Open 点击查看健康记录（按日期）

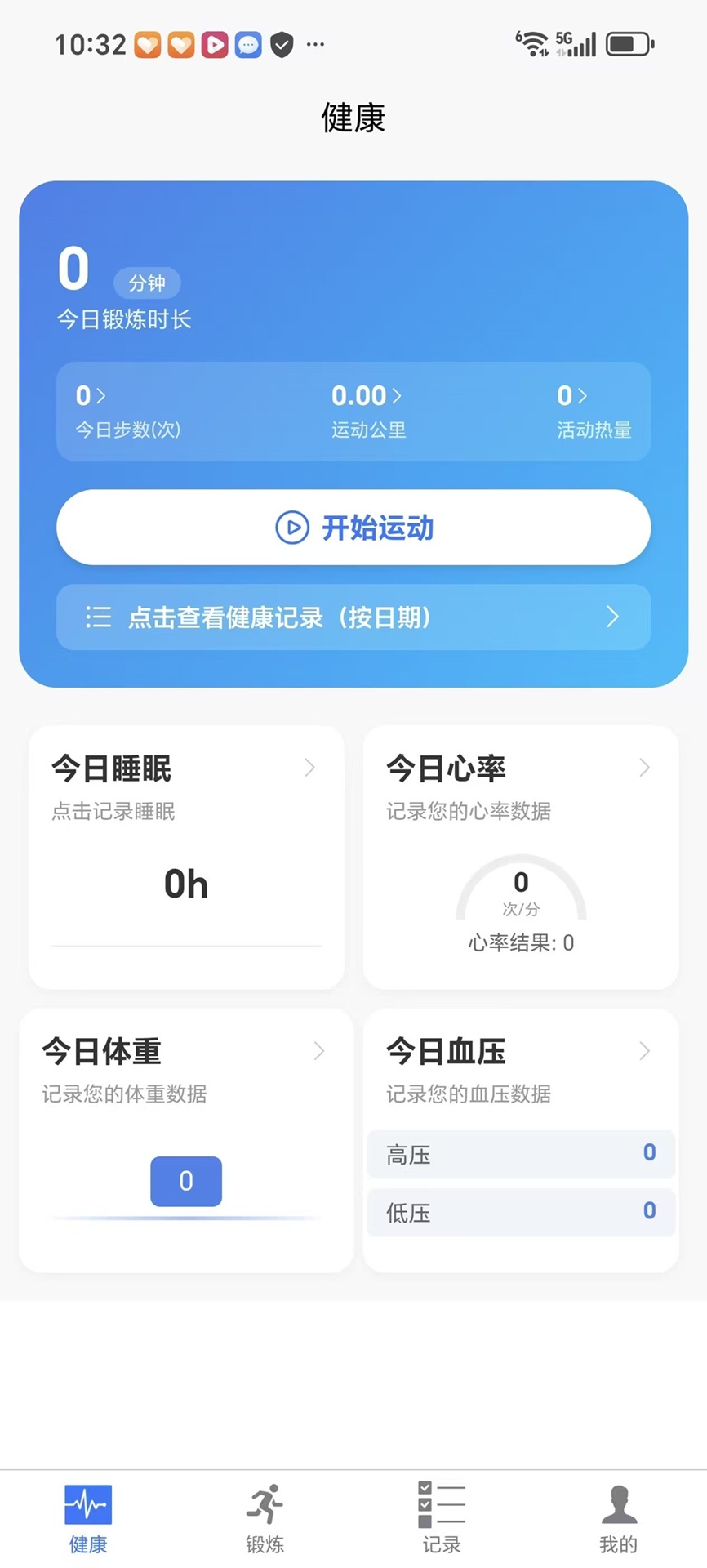(x=351, y=618)
